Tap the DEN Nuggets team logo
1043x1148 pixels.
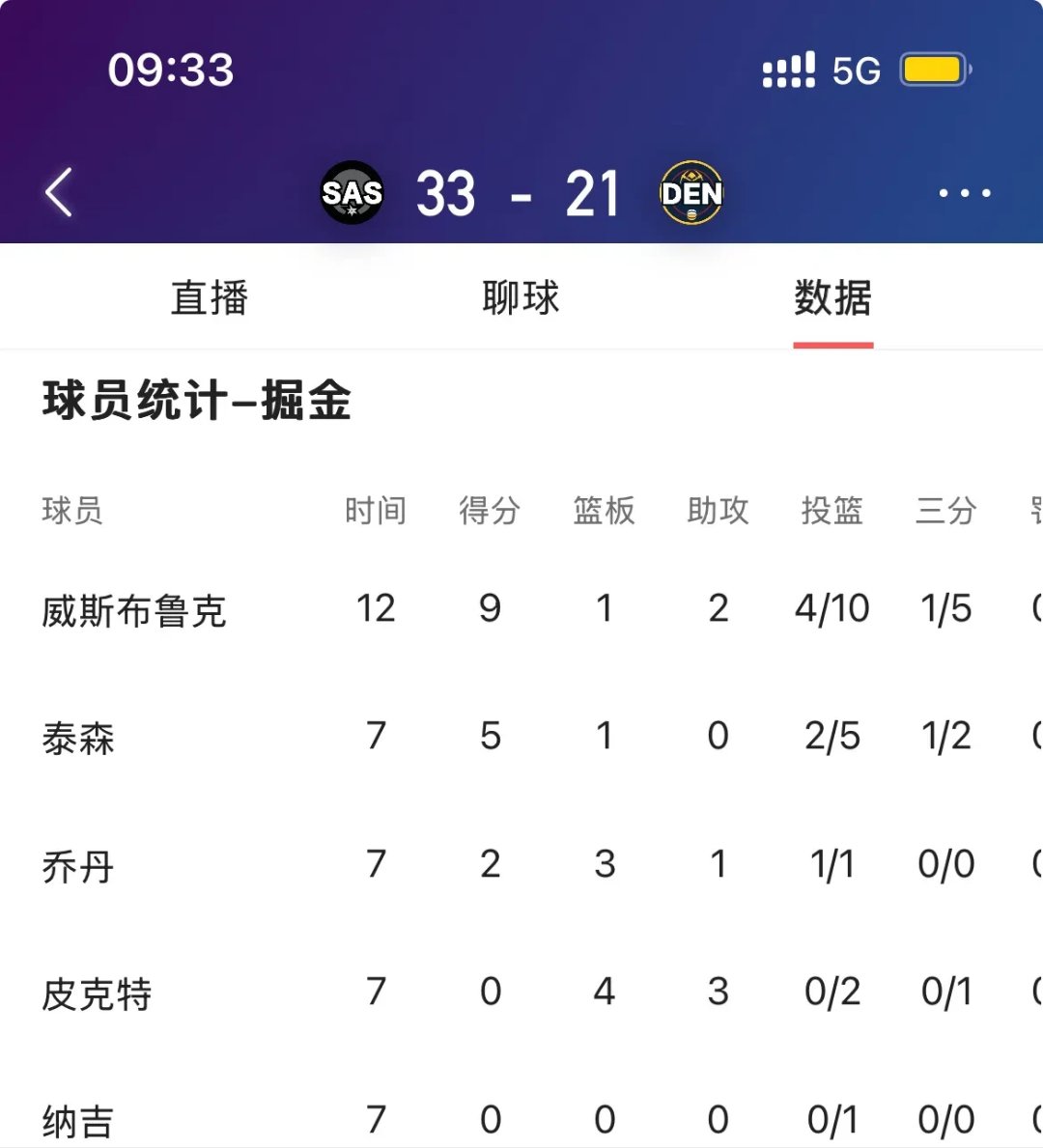[x=693, y=193]
